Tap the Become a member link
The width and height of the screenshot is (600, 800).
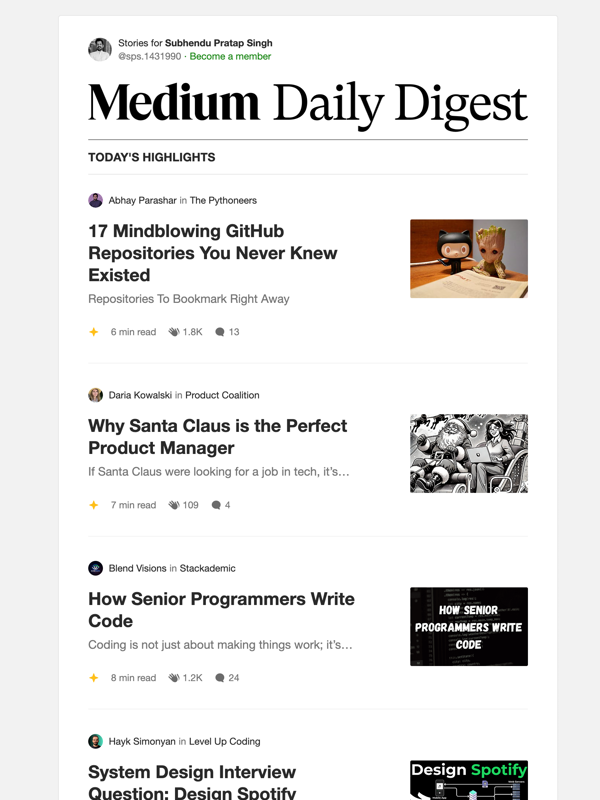click(230, 57)
